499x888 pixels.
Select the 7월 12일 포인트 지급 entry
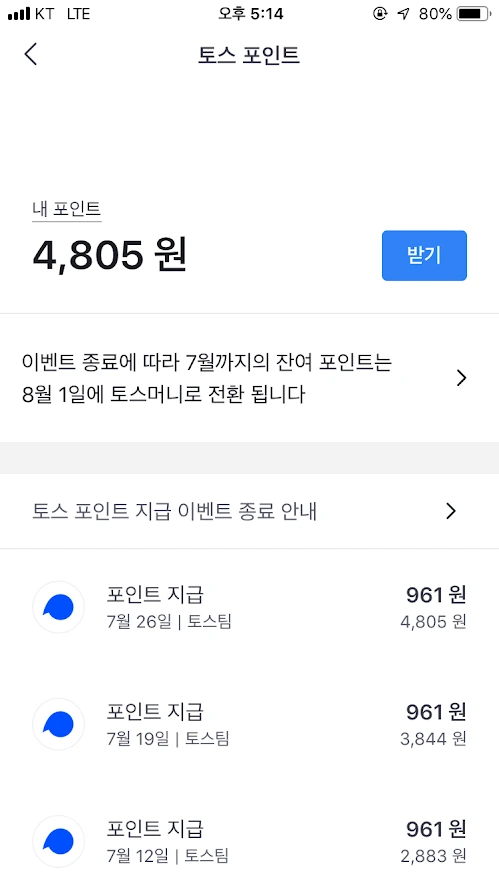coord(249,842)
